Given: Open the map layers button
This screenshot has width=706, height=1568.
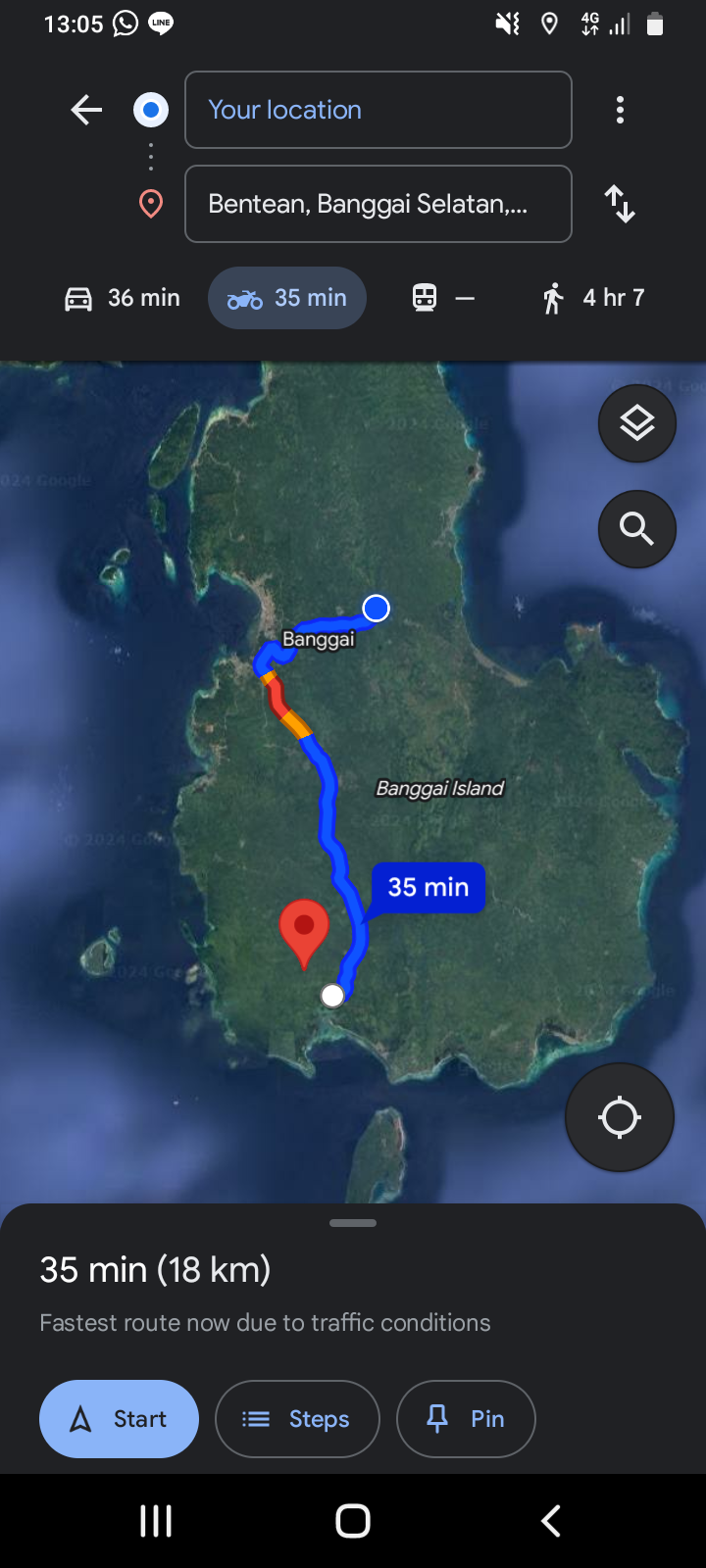Looking at the screenshot, I should (637, 423).
